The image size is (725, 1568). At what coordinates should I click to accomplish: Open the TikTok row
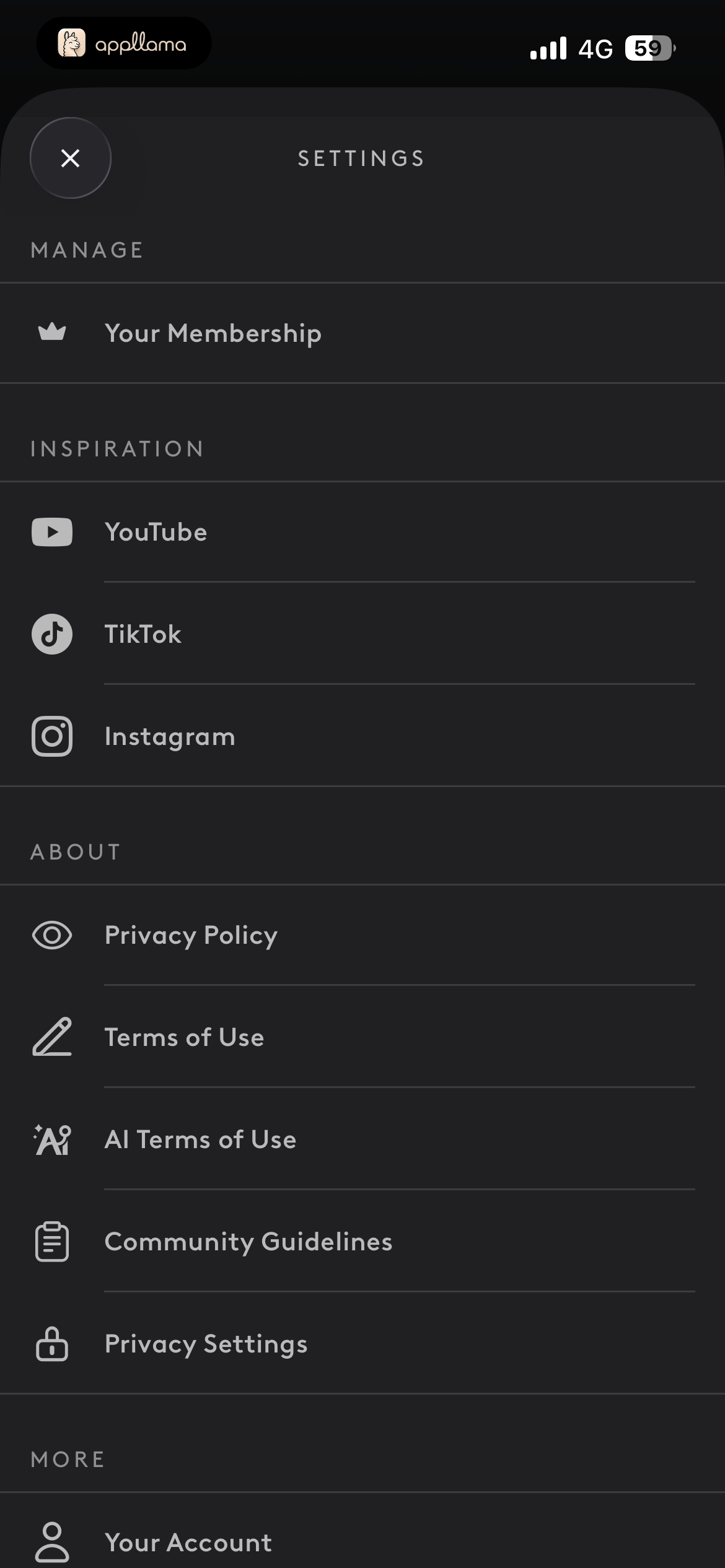(362, 634)
